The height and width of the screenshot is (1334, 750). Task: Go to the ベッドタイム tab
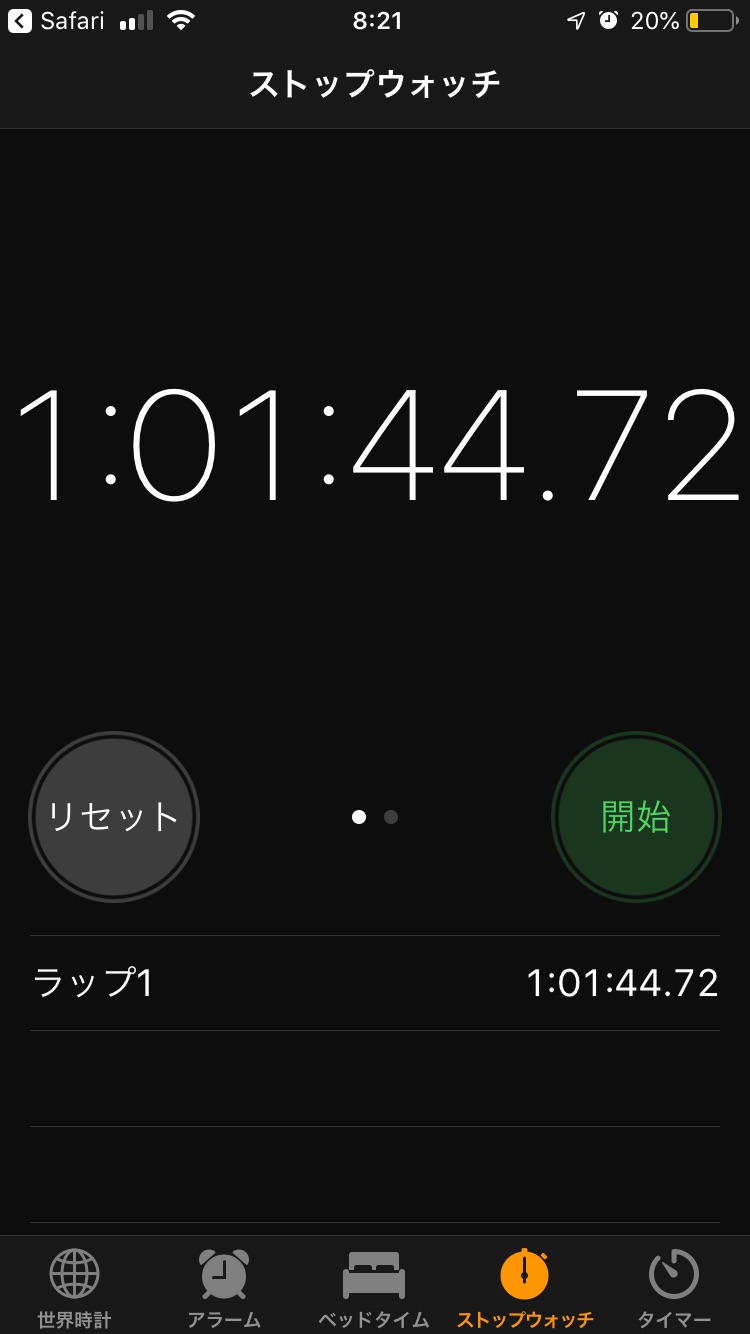click(374, 1289)
